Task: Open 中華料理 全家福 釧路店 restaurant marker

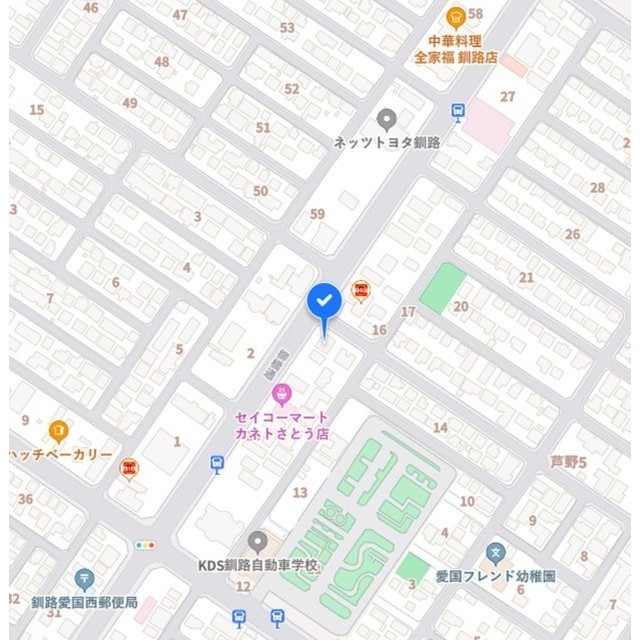Action: tap(456, 16)
